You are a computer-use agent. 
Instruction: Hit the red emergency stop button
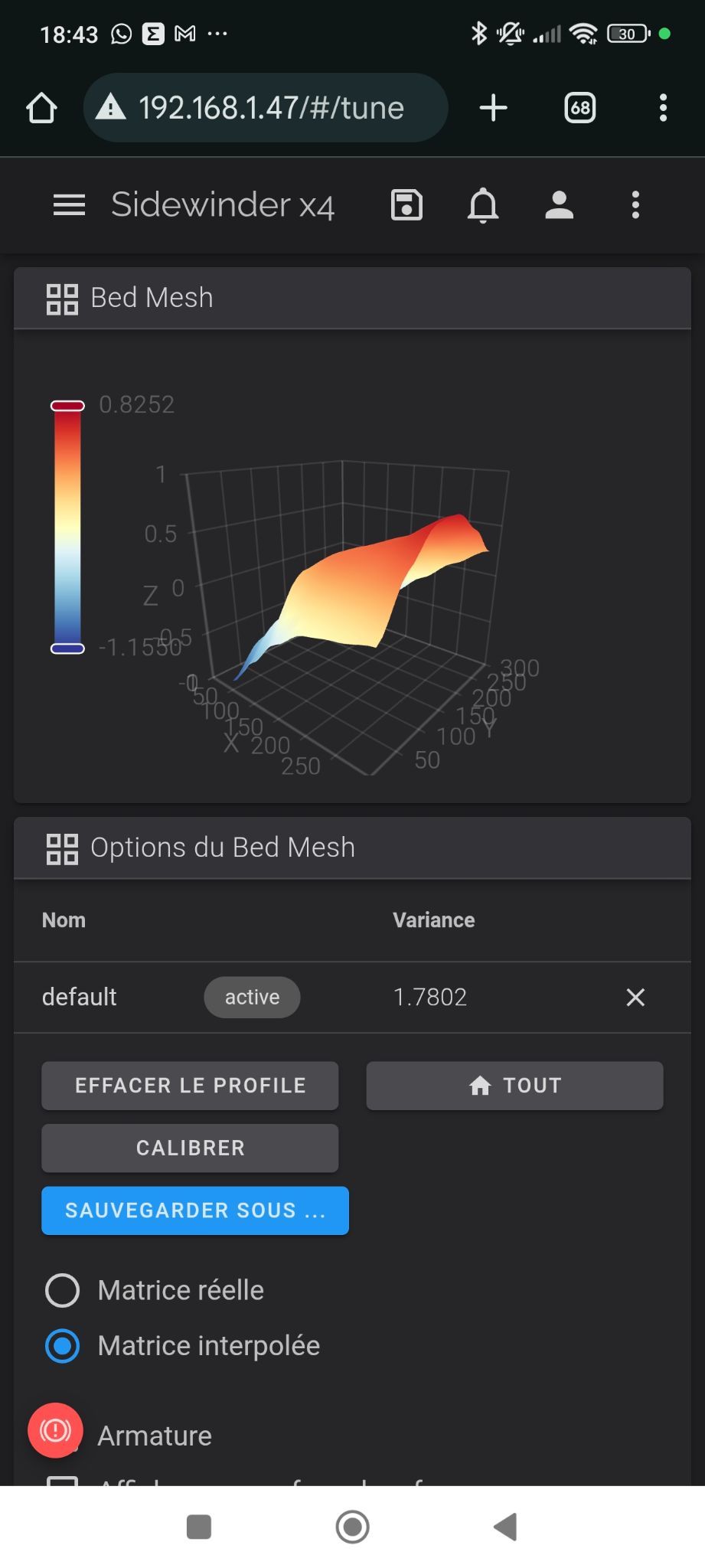coord(55,1429)
